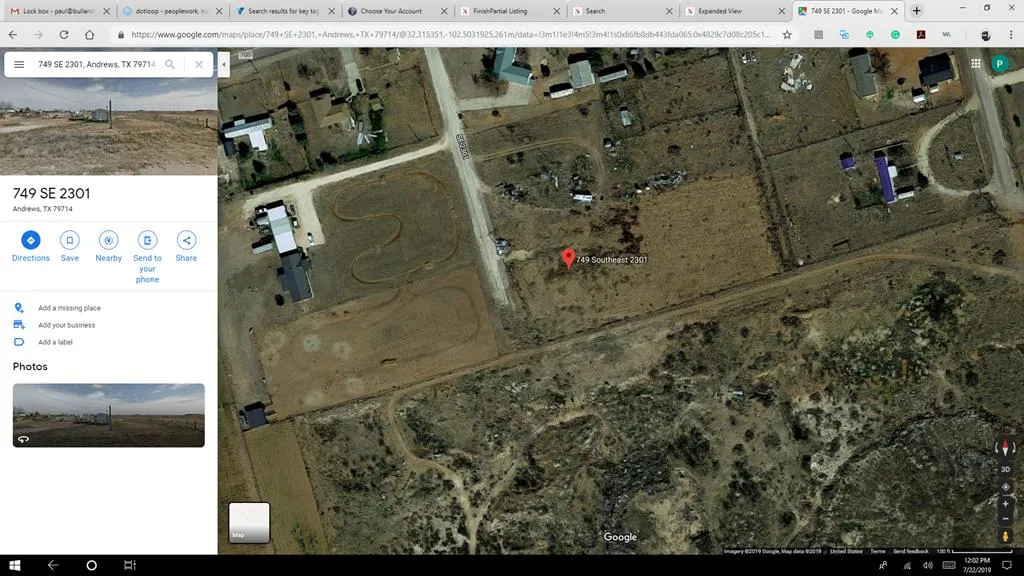This screenshot has height=576, width=1024.
Task: Switch to Map view layer
Action: click(249, 522)
